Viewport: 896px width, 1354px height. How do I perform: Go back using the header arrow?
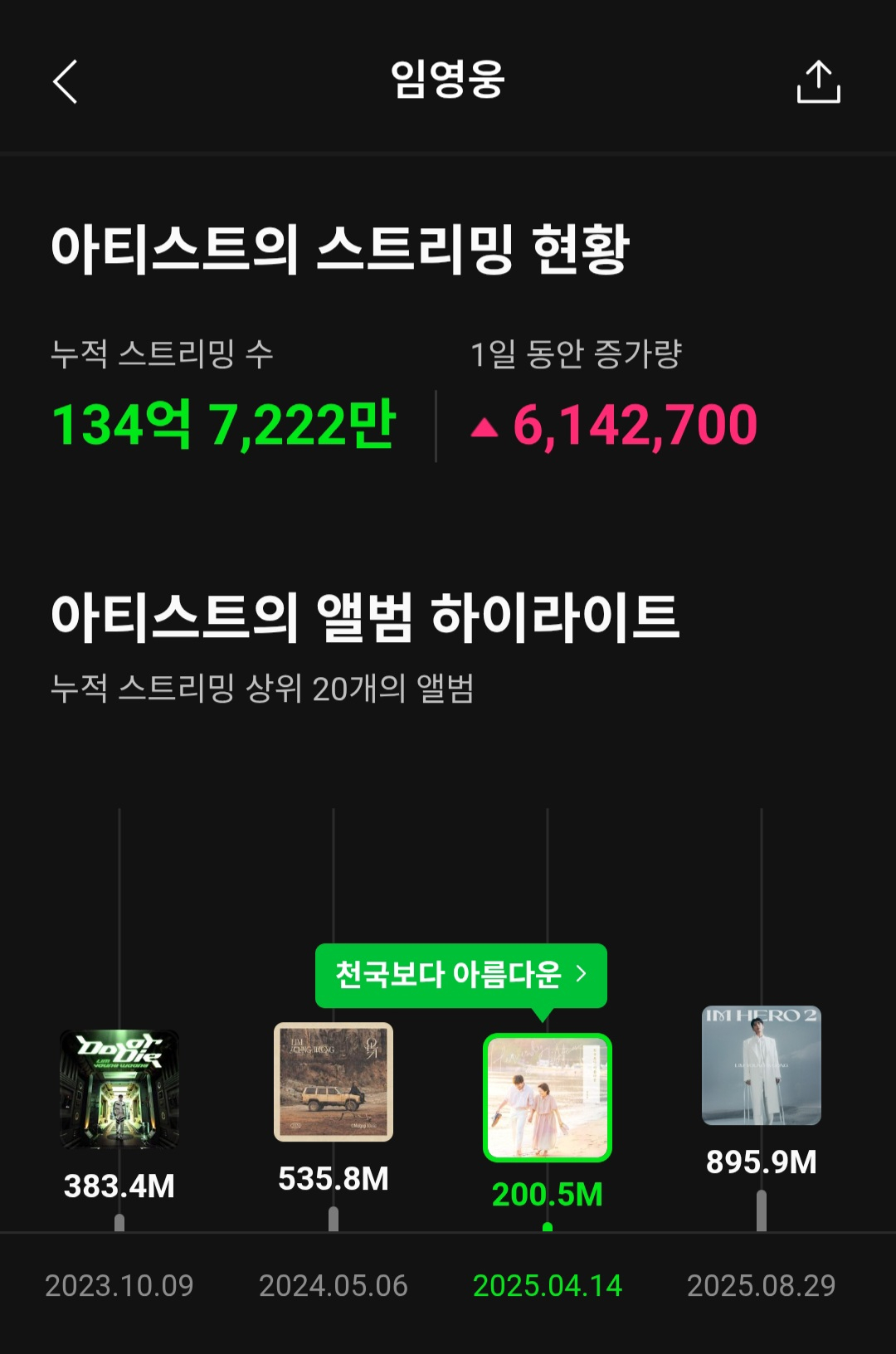point(66,81)
